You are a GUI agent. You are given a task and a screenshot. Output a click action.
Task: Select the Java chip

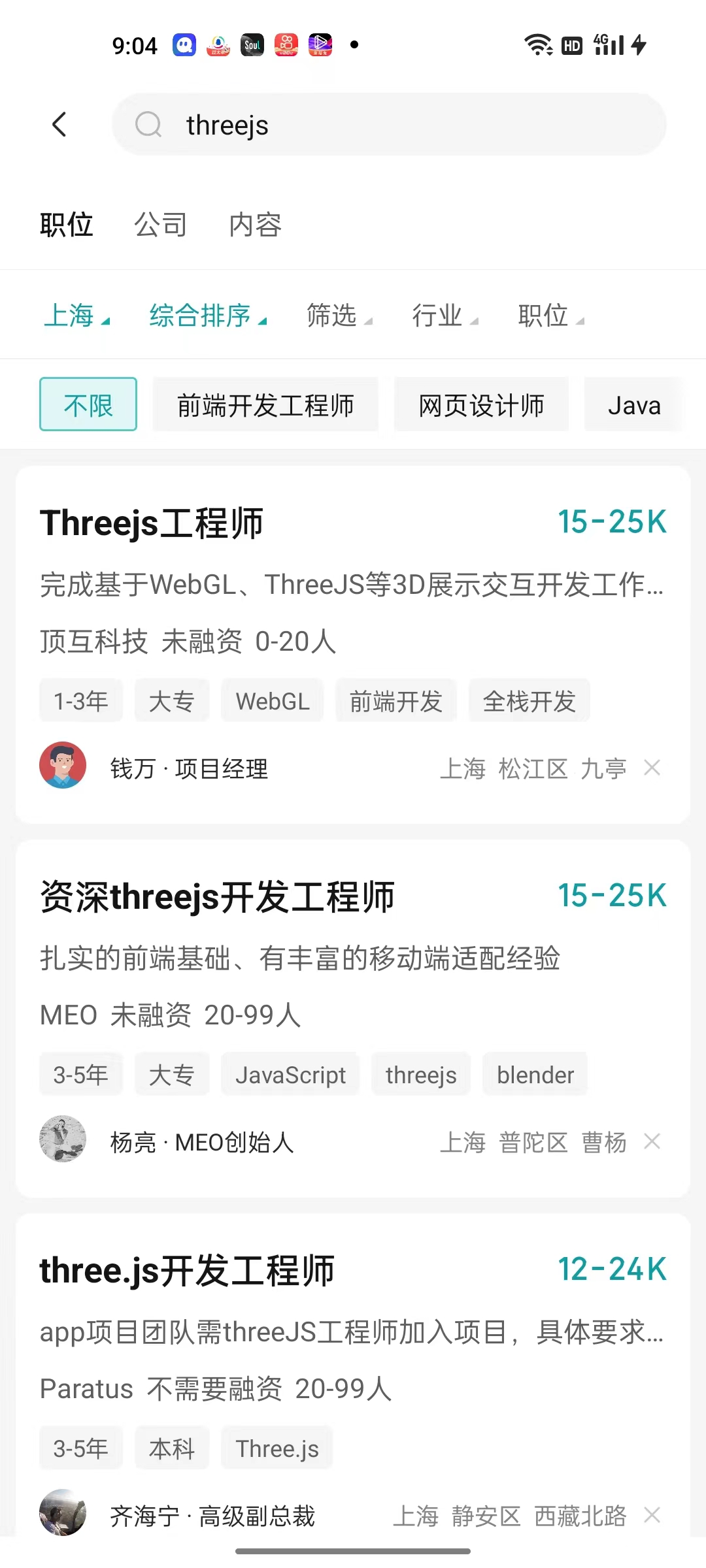pos(633,404)
